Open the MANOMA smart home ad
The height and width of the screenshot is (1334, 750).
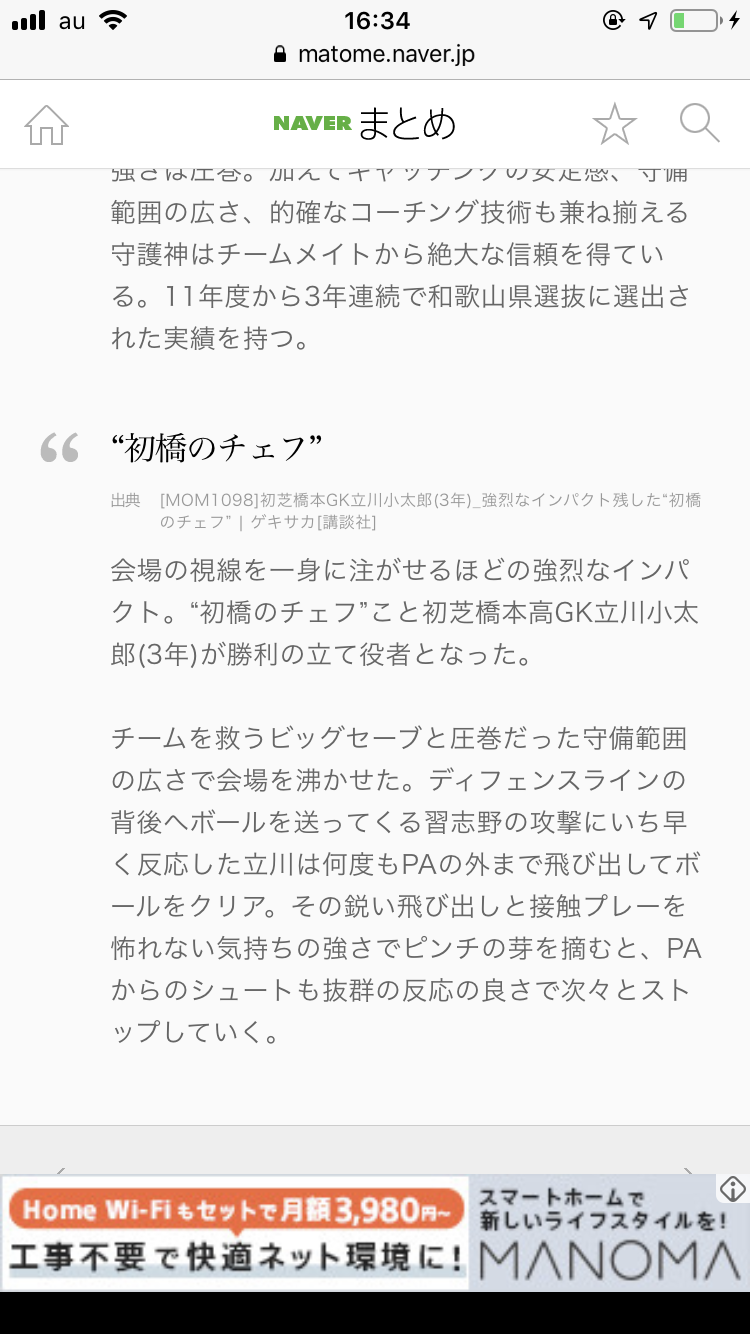pyautogui.click(x=608, y=1233)
